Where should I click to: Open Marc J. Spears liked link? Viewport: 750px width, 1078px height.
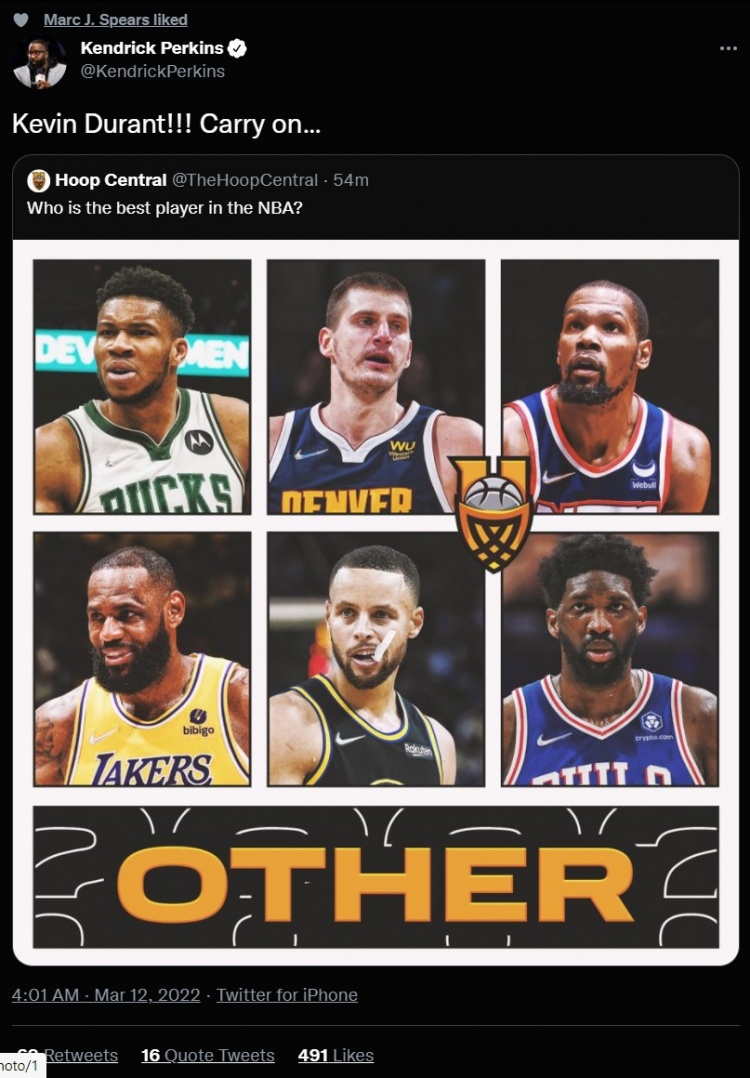tap(115, 20)
